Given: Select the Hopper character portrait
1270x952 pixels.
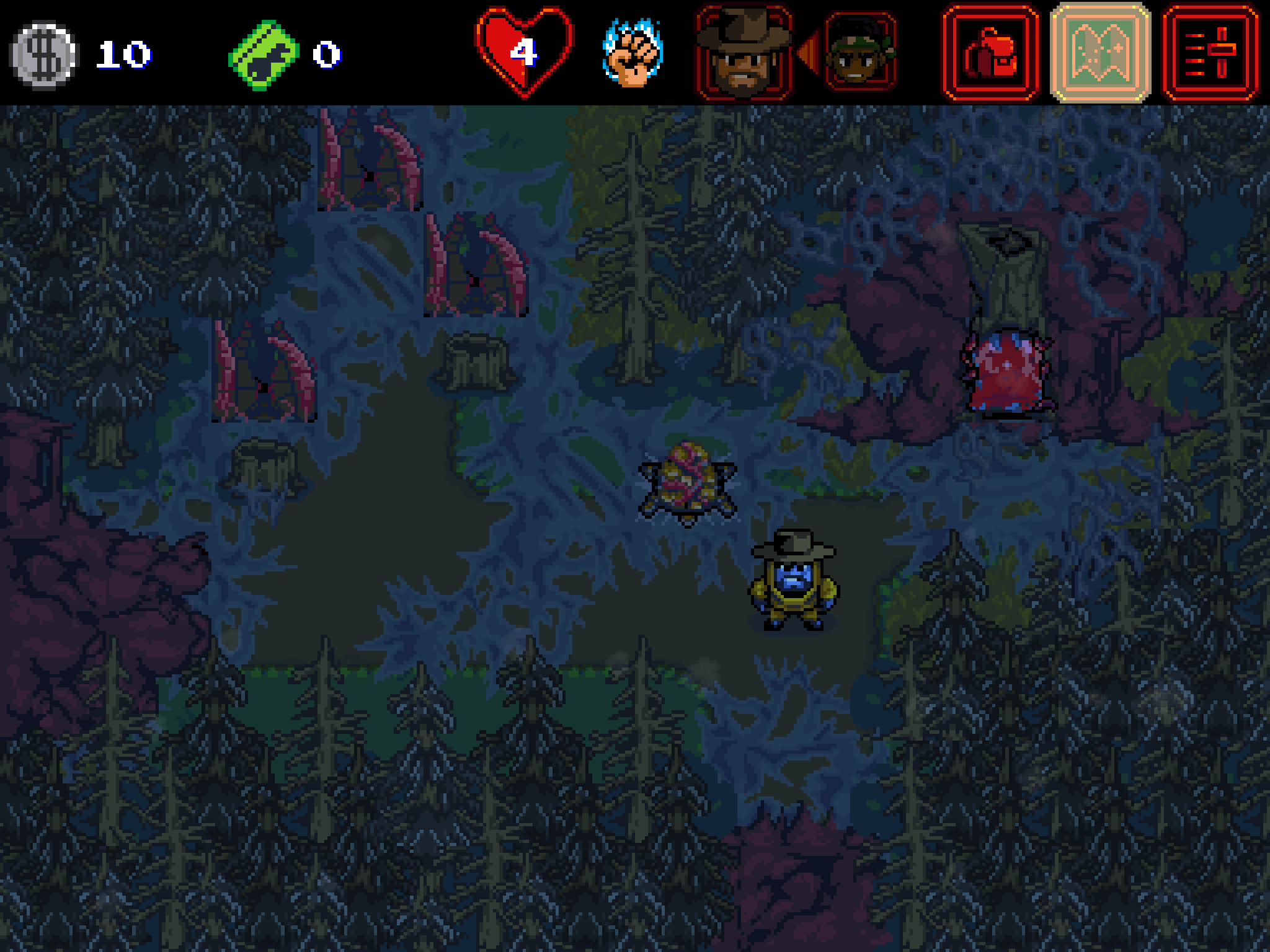Looking at the screenshot, I should coord(744,53).
